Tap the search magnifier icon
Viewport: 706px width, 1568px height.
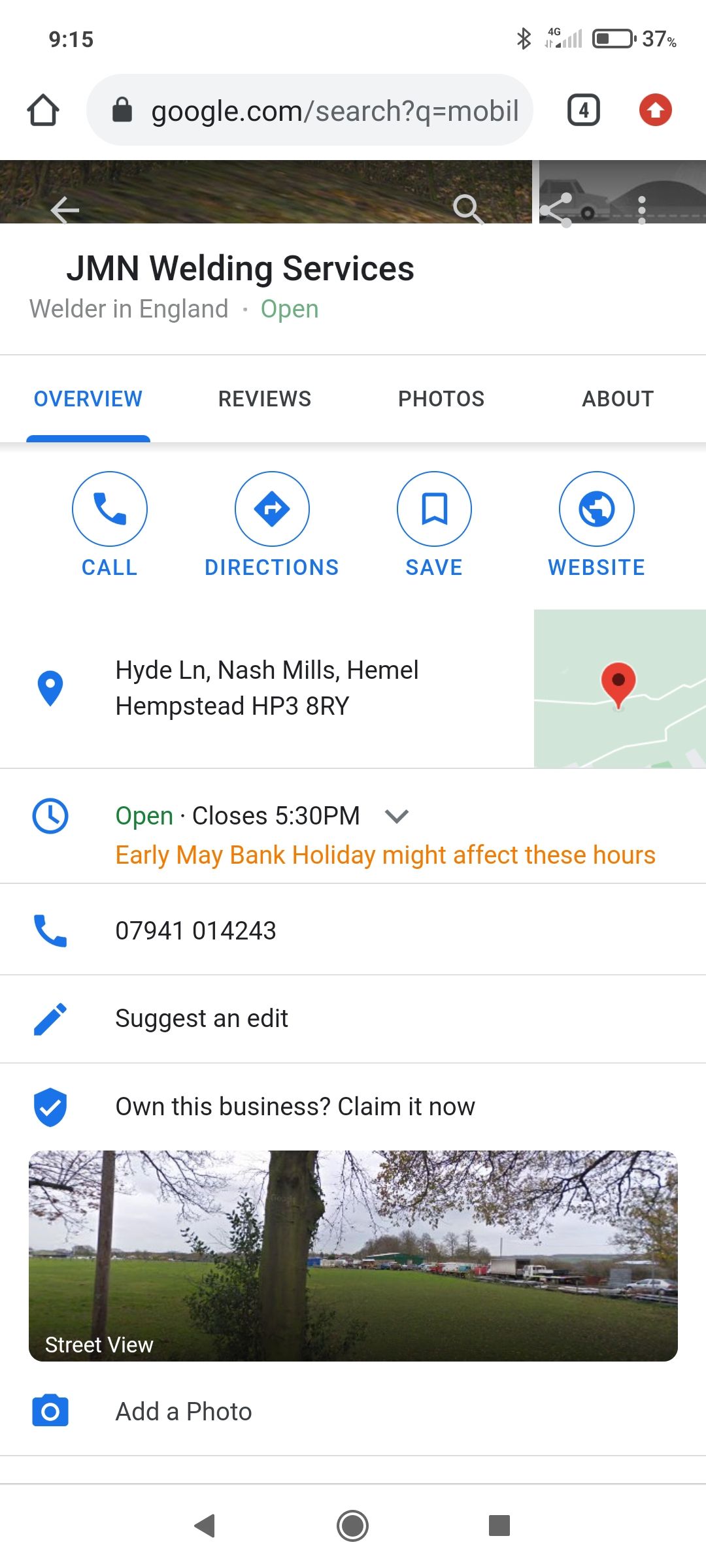[468, 209]
